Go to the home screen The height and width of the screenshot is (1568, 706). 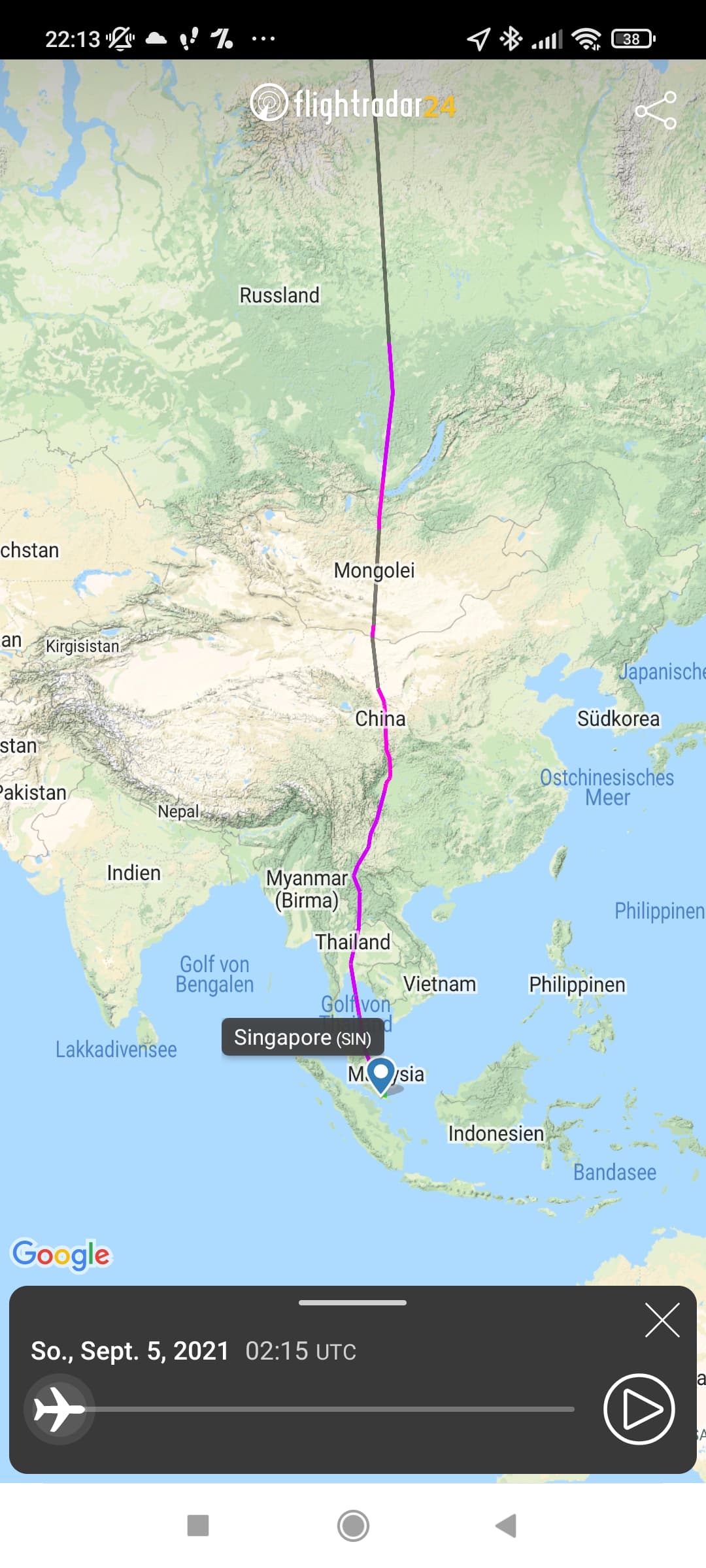tap(353, 1526)
